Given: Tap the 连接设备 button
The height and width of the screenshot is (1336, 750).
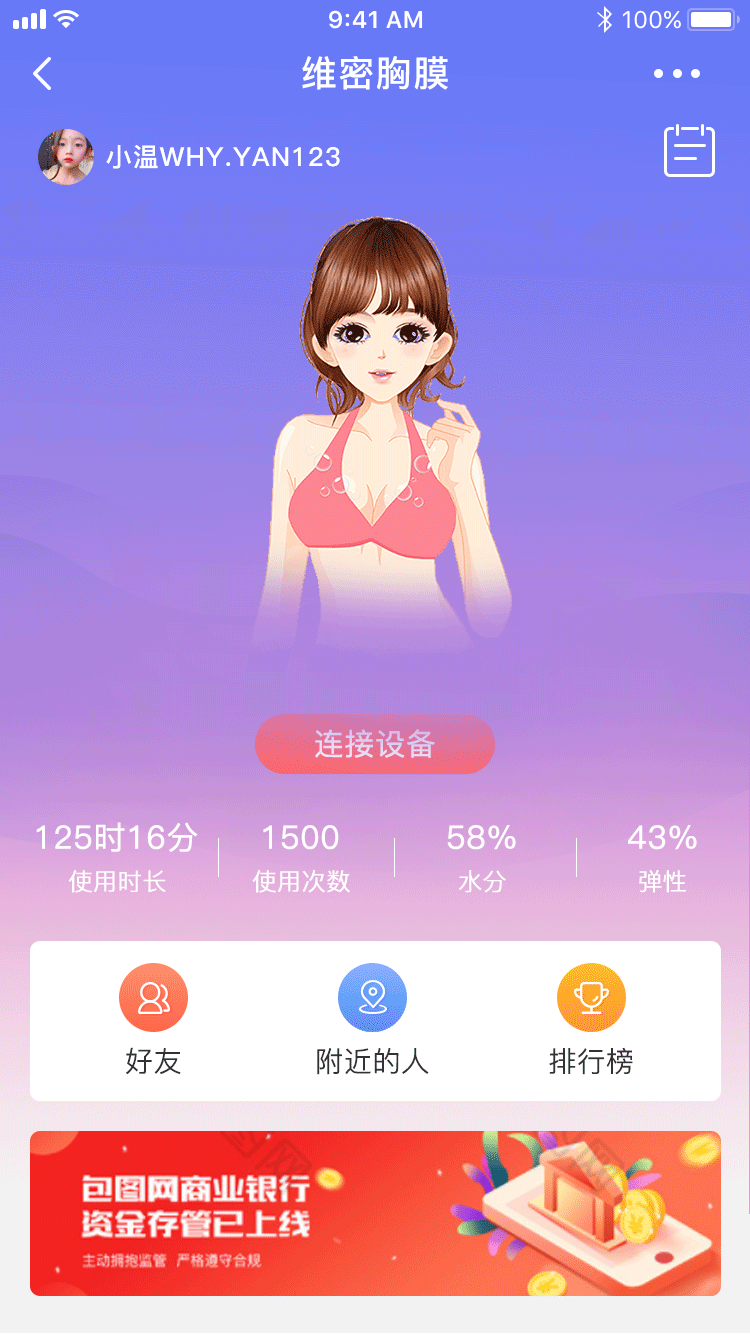Looking at the screenshot, I should 375,744.
